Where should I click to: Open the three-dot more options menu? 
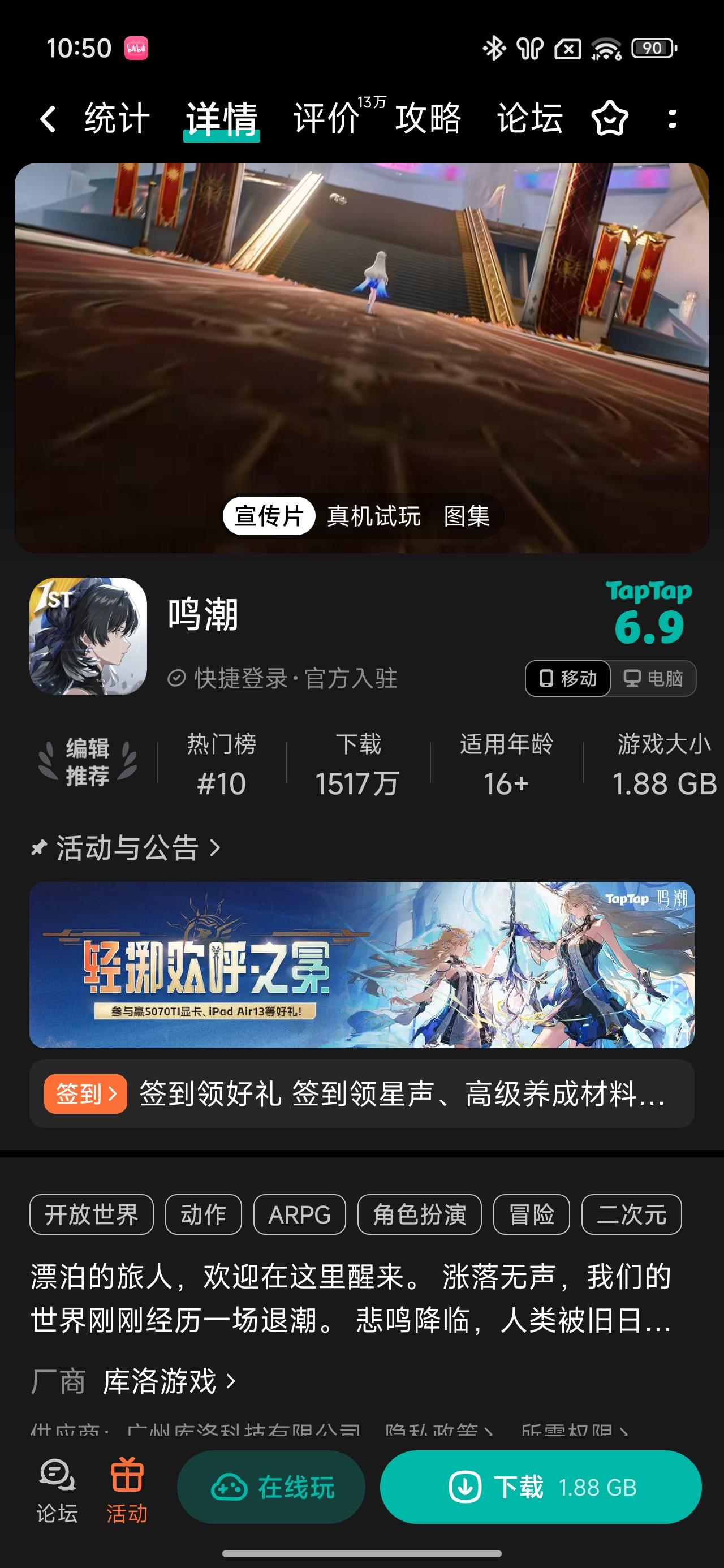[672, 119]
